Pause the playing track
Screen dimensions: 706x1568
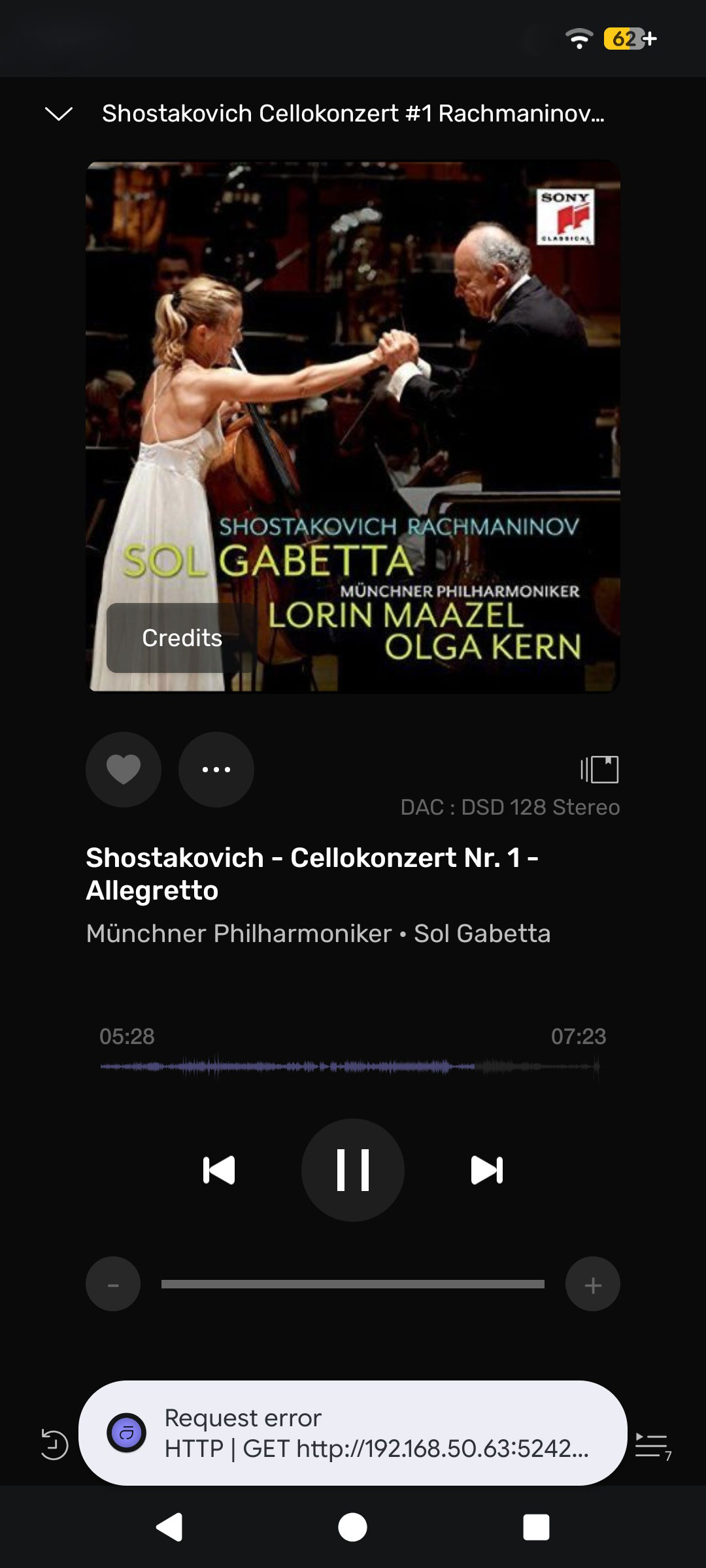(x=353, y=1170)
